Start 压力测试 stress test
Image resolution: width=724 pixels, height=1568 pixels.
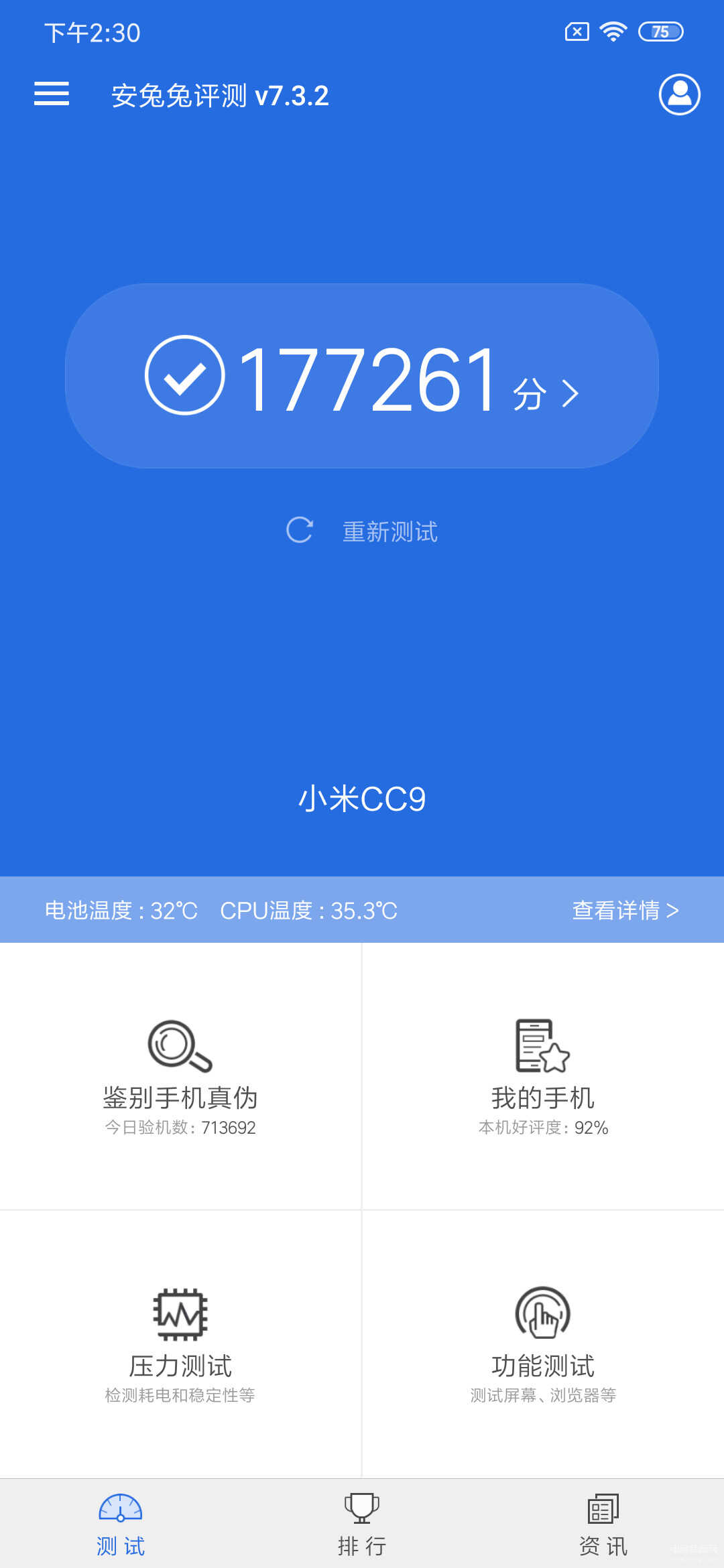coord(180,1344)
